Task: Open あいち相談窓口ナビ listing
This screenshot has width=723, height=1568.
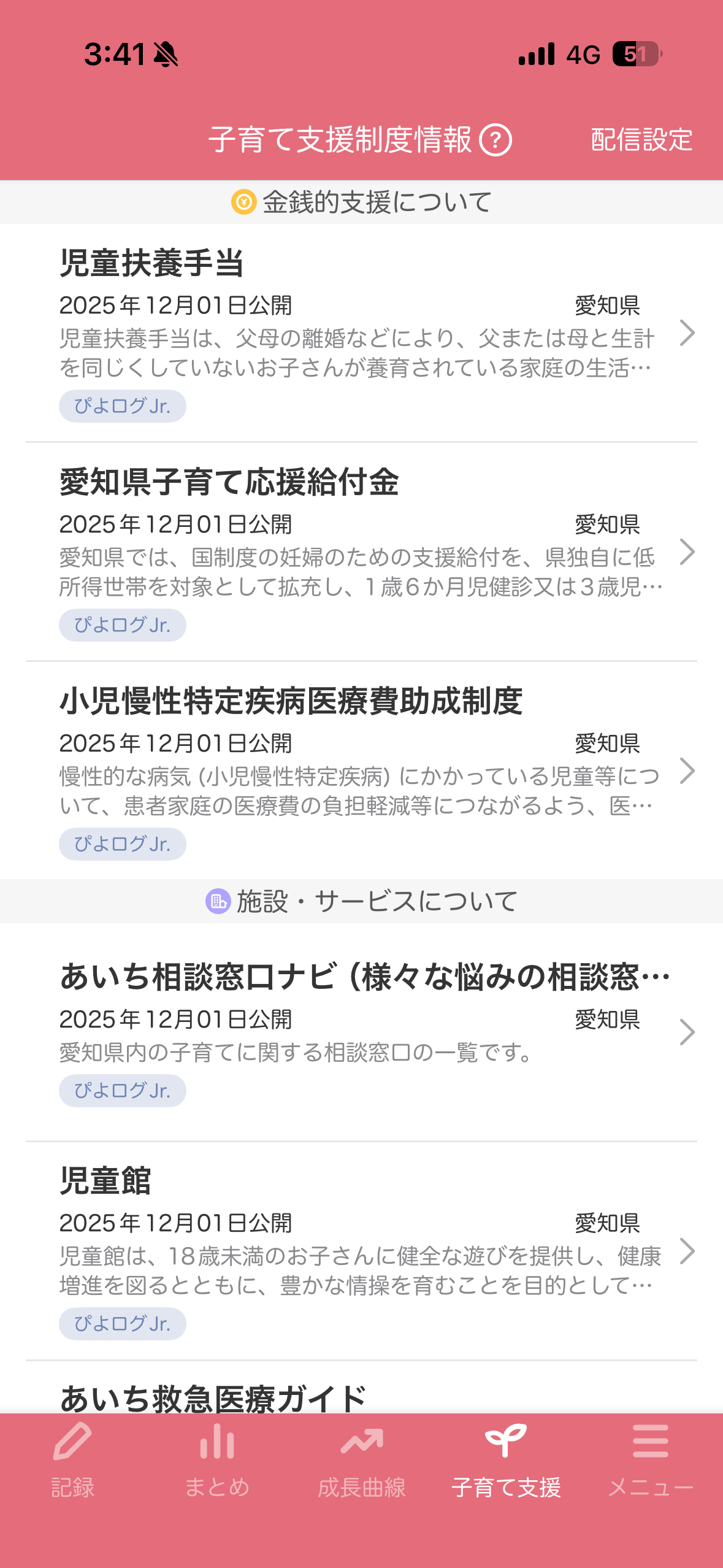Action: [x=361, y=1032]
